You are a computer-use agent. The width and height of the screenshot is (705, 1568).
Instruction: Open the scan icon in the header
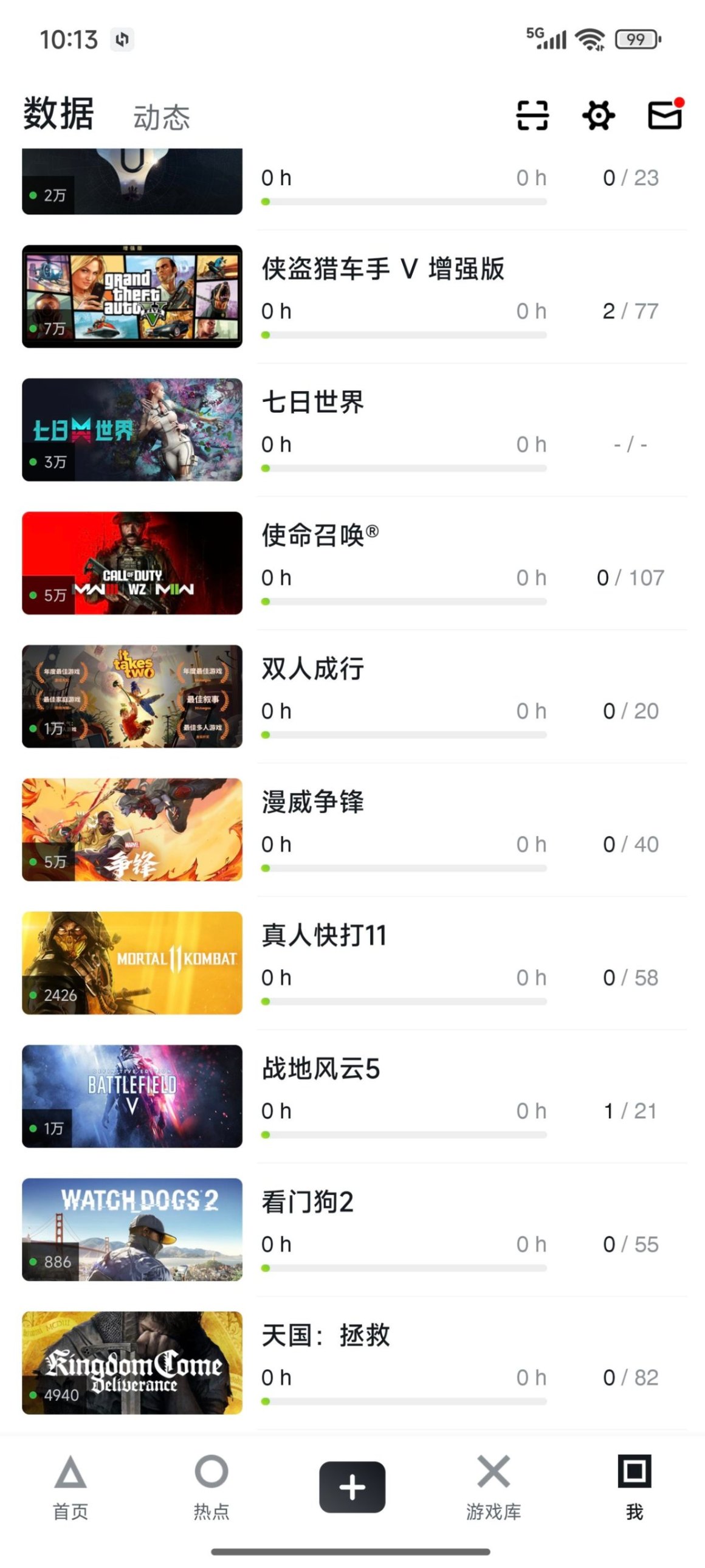pyautogui.click(x=532, y=116)
